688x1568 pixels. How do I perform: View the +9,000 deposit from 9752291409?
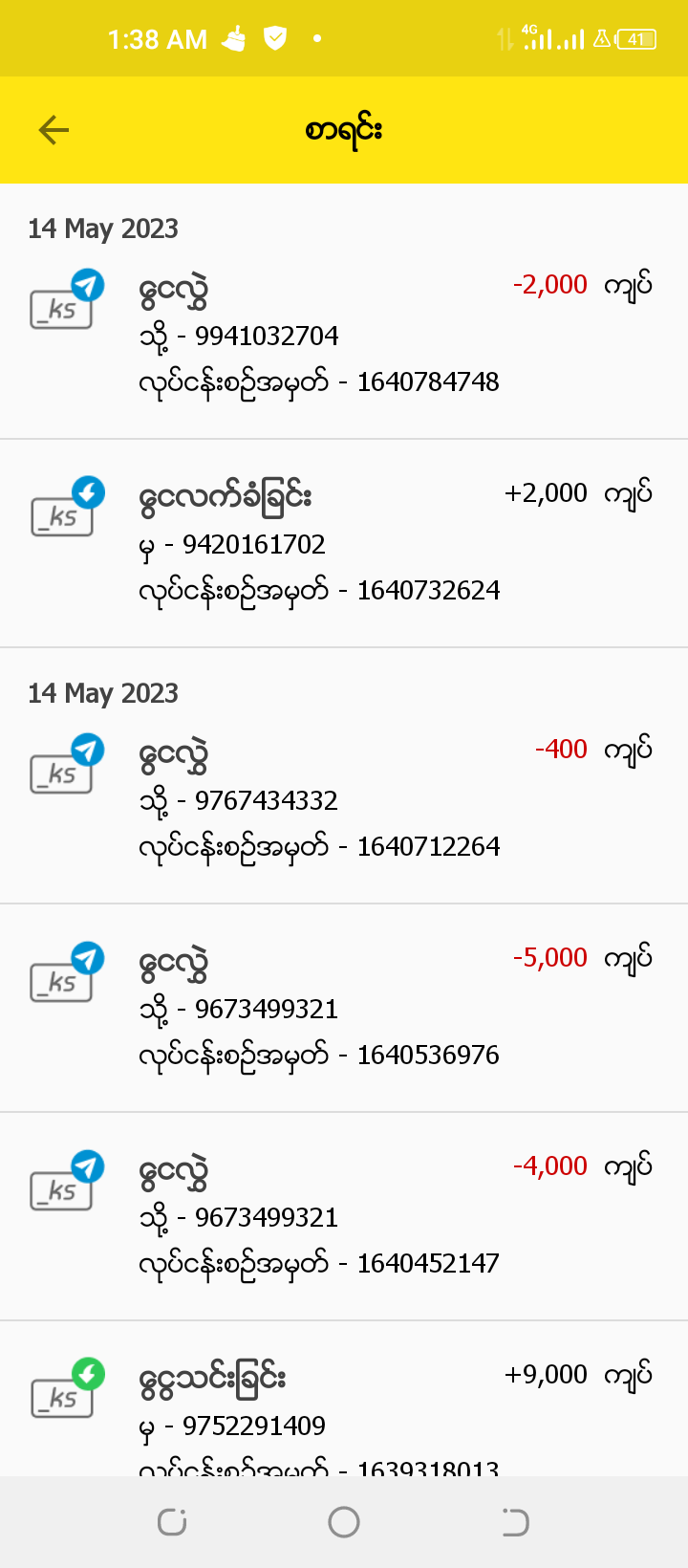click(x=344, y=1410)
